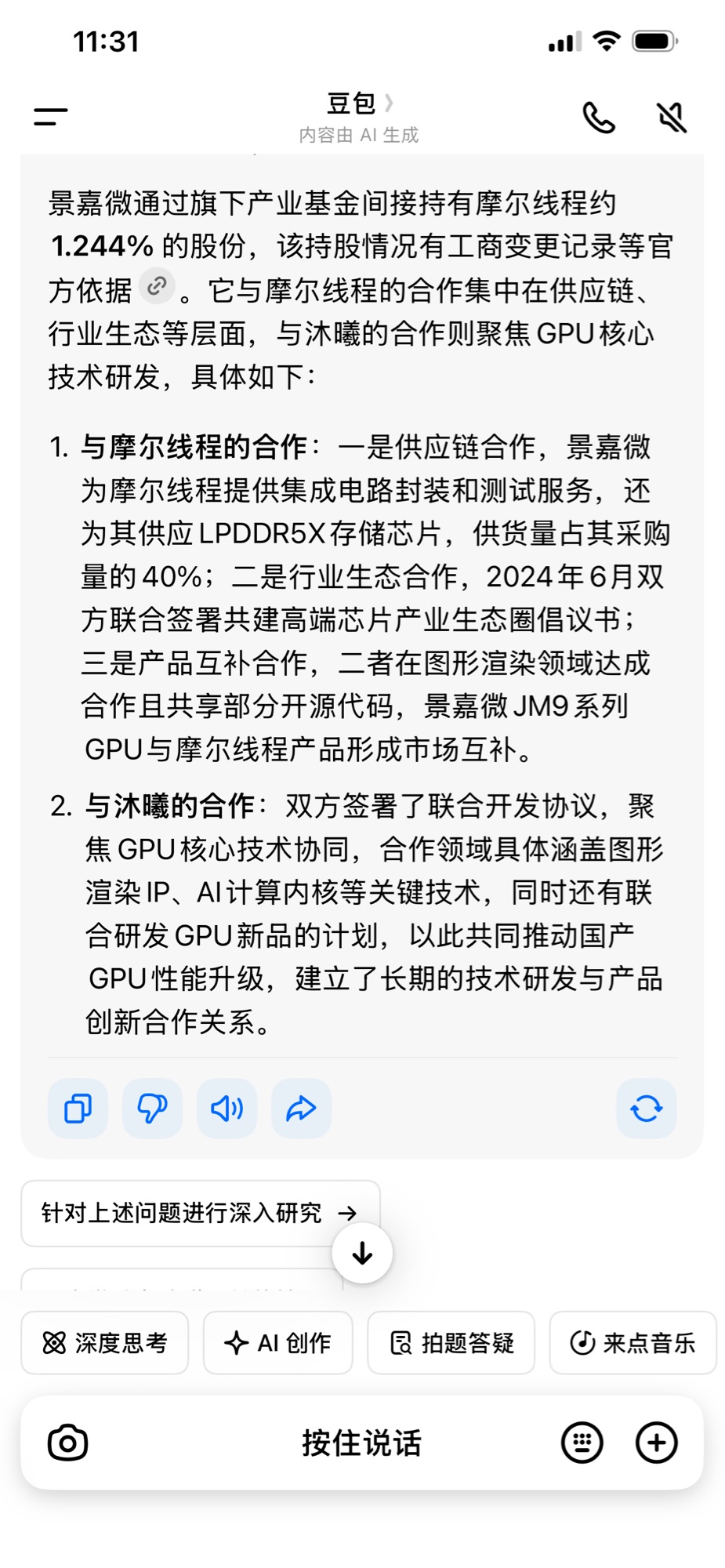Start a voice call with 豆包
Viewport: 725px width, 1568px height.
[x=599, y=118]
